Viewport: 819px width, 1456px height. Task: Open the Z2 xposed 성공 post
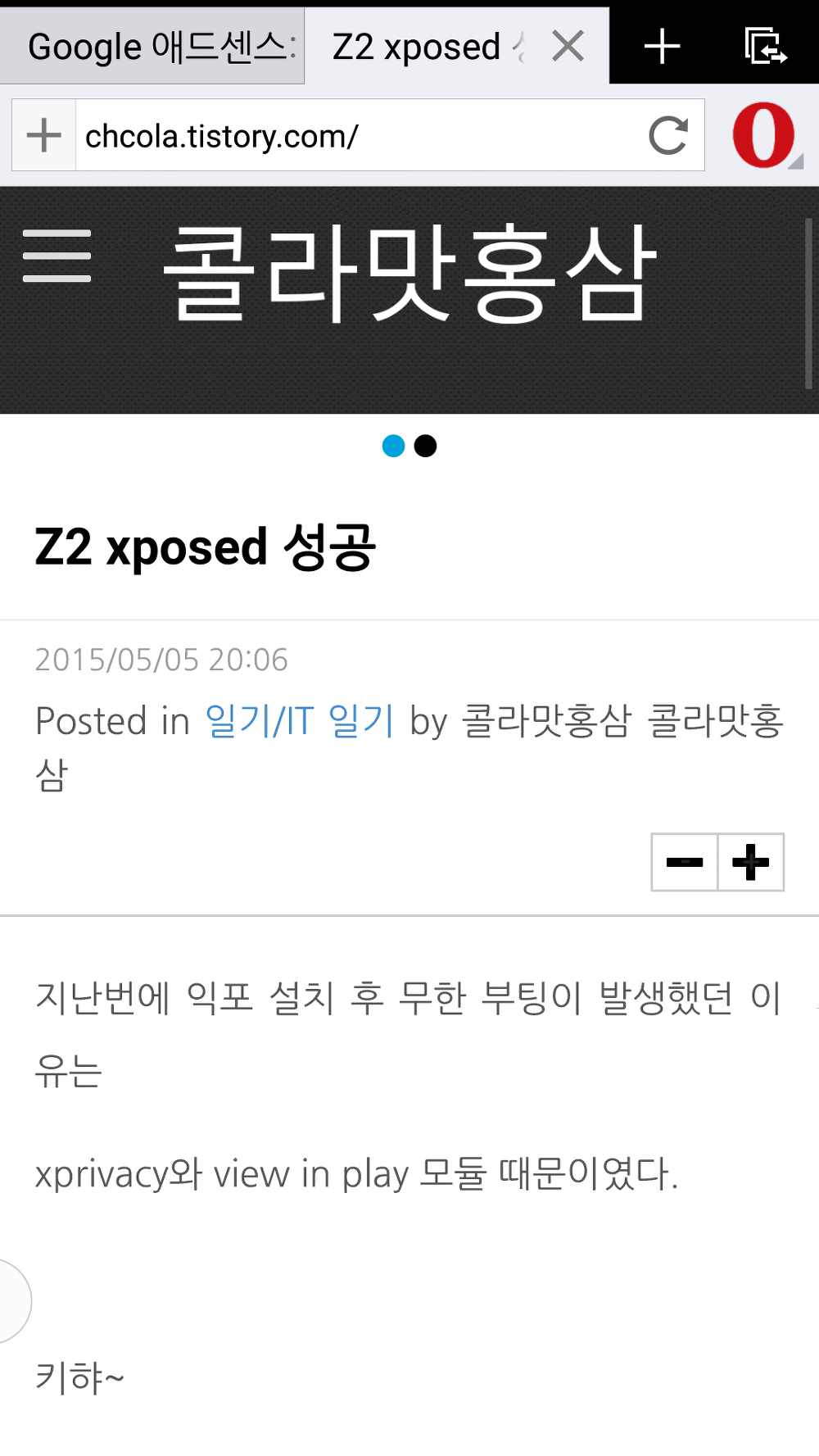[x=205, y=547]
